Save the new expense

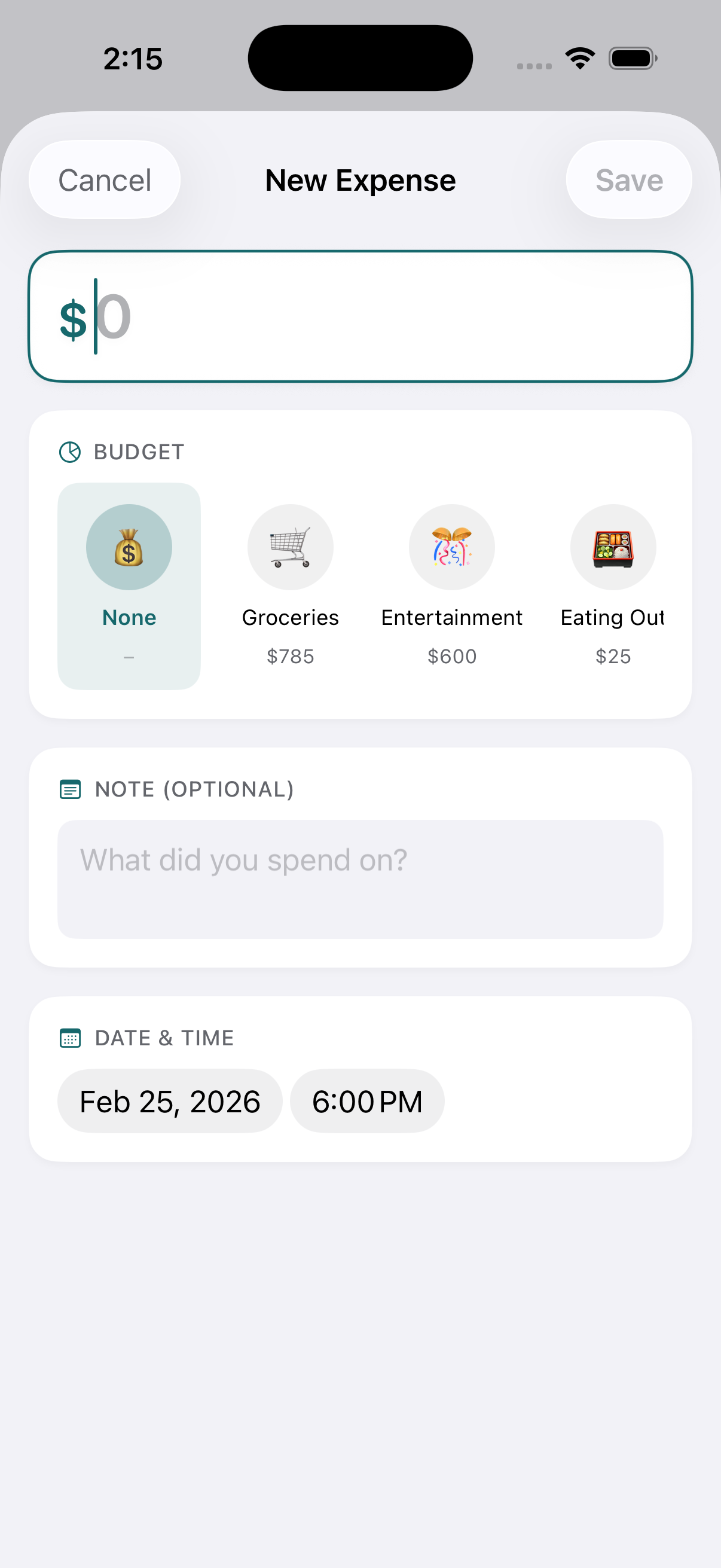pos(628,179)
